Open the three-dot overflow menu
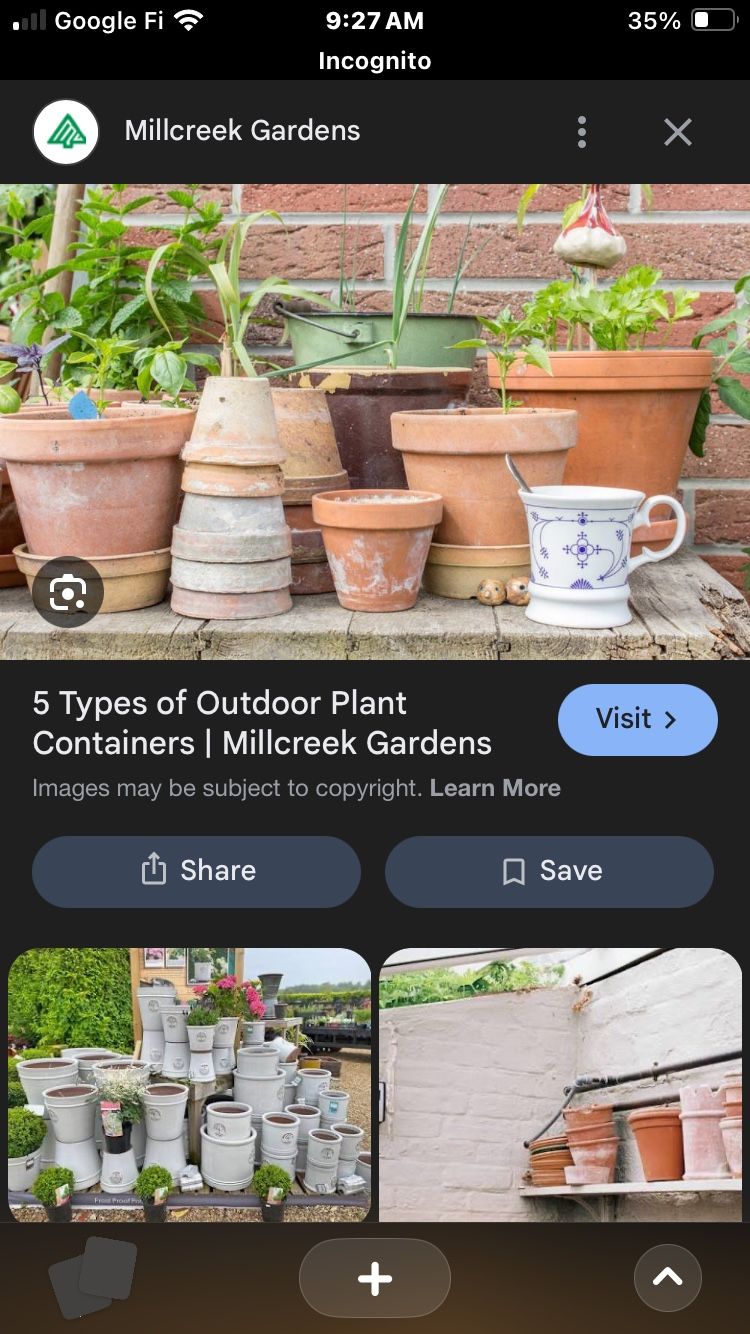750x1334 pixels. 582,132
